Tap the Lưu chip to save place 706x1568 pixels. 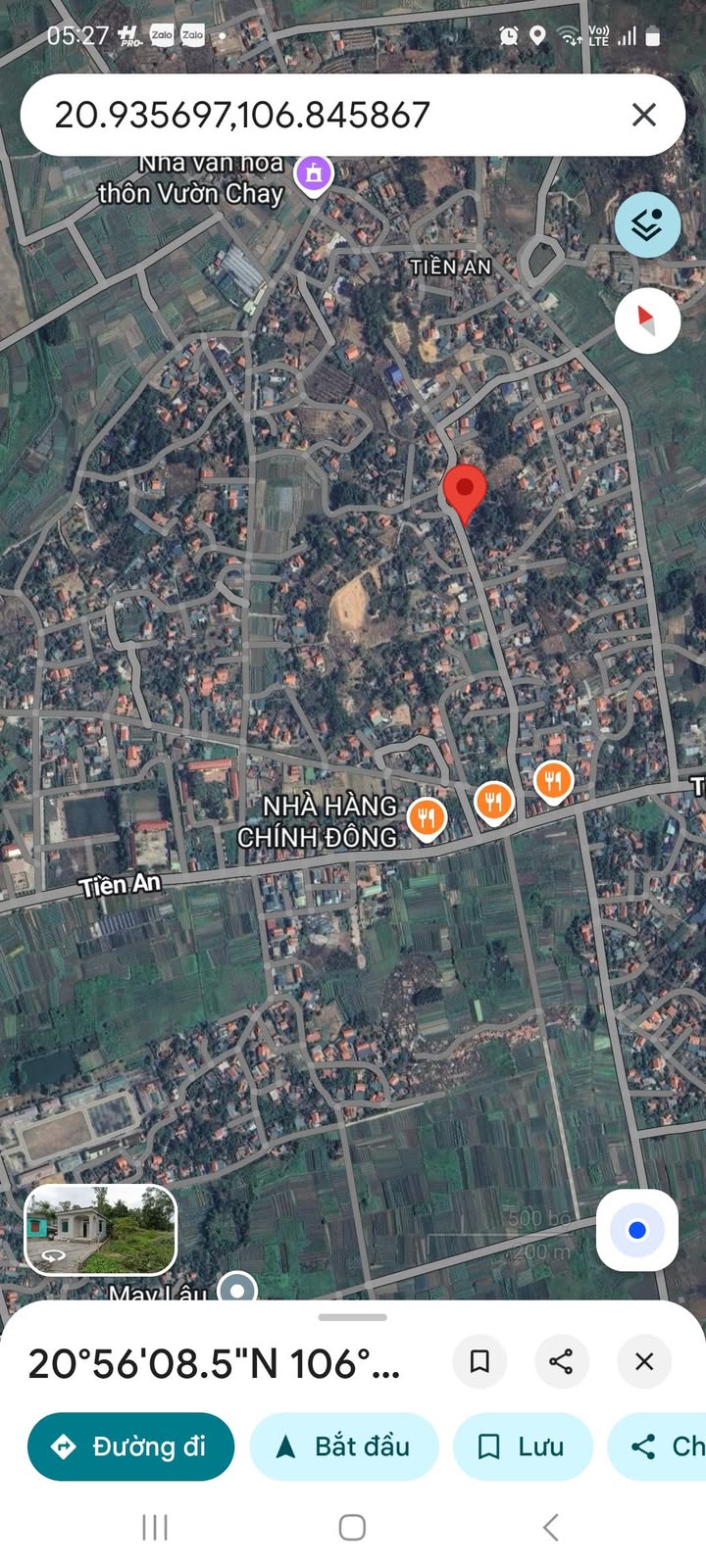523,1446
